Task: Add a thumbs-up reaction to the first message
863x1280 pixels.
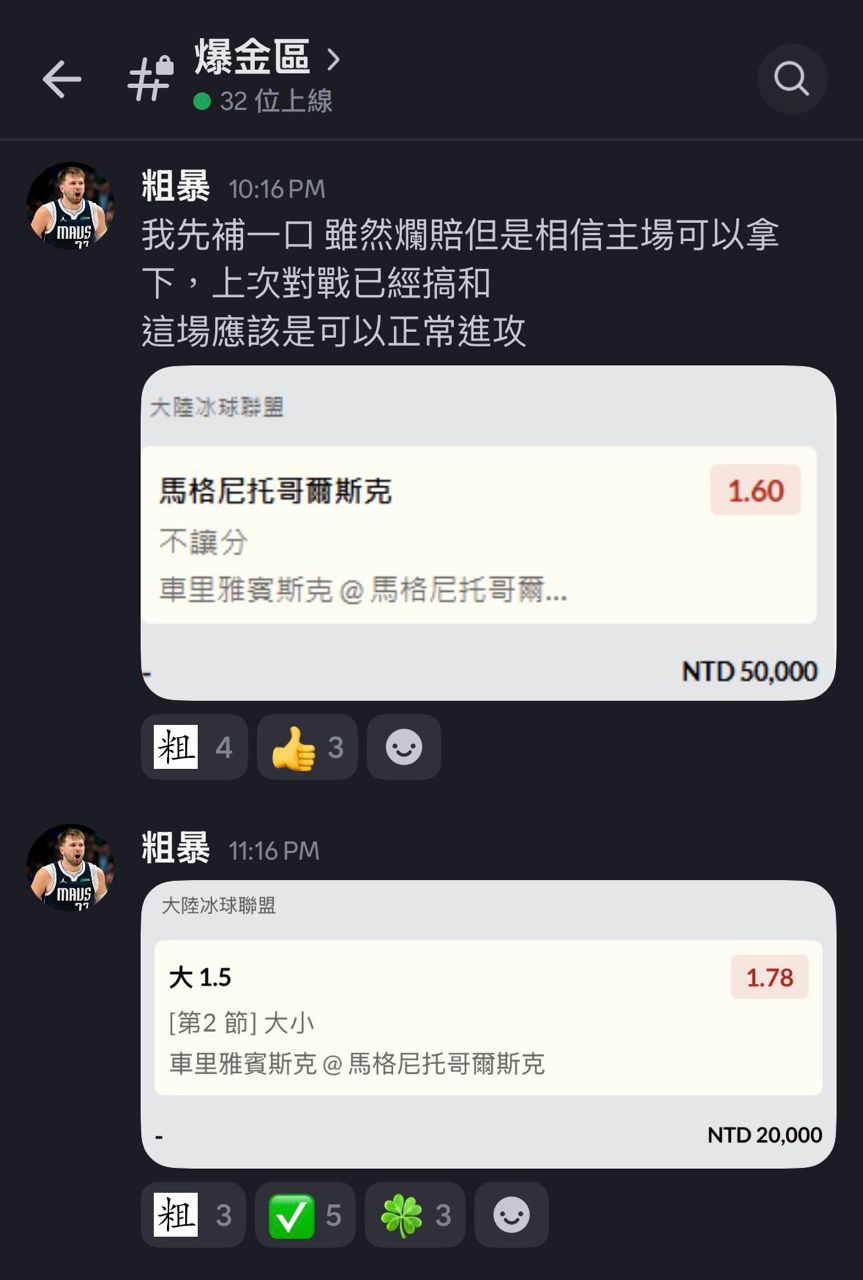Action: tap(307, 747)
